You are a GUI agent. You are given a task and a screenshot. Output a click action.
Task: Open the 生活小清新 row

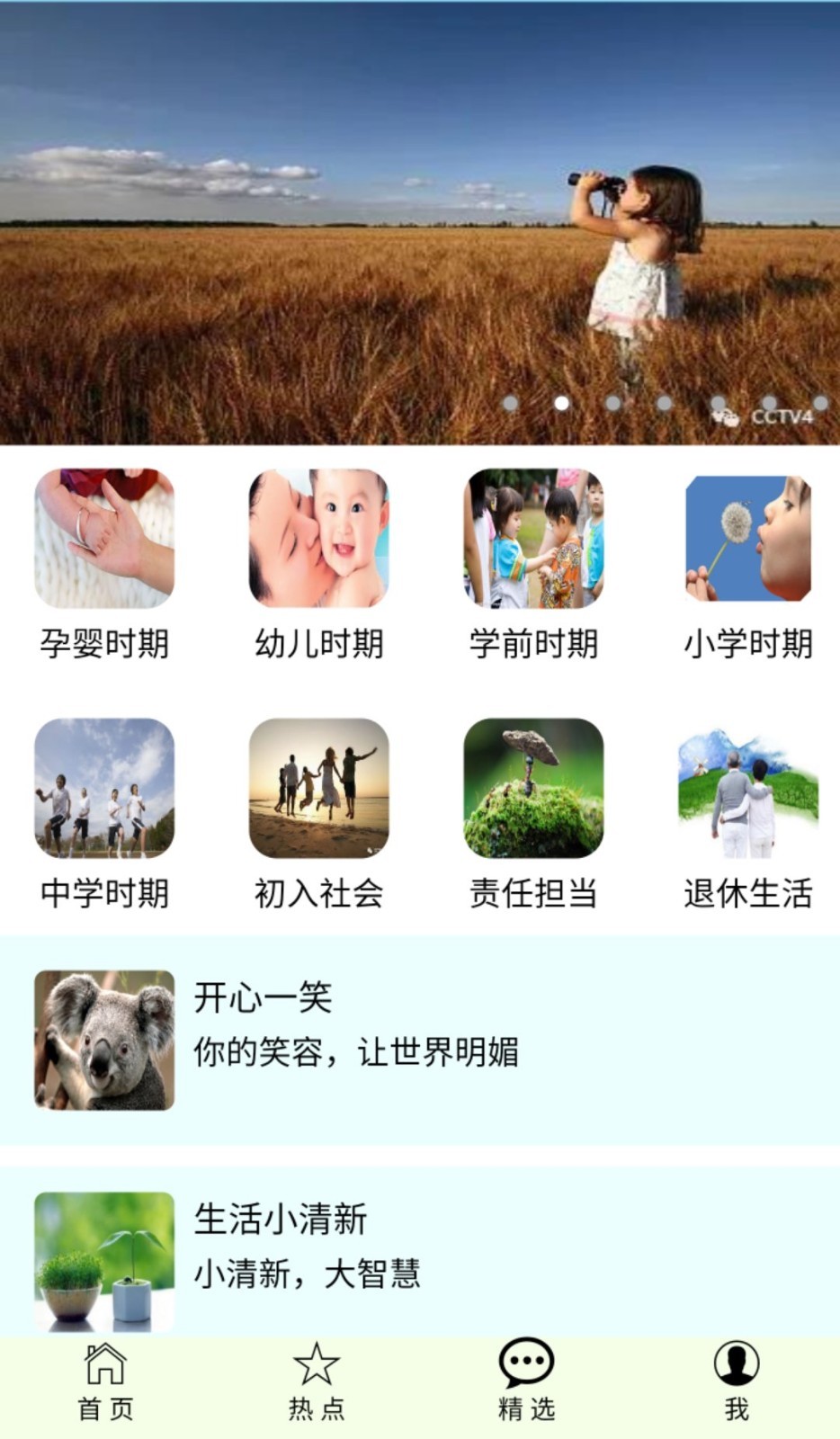point(420,1255)
